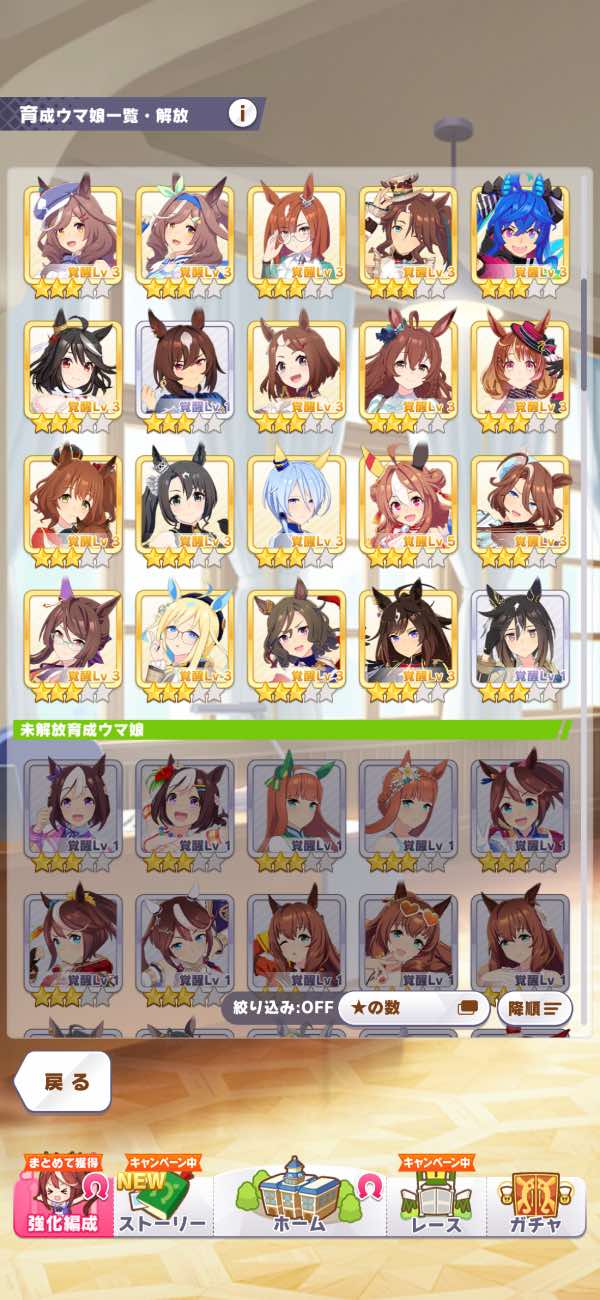Open the 絞り込み filter option

276,1008
